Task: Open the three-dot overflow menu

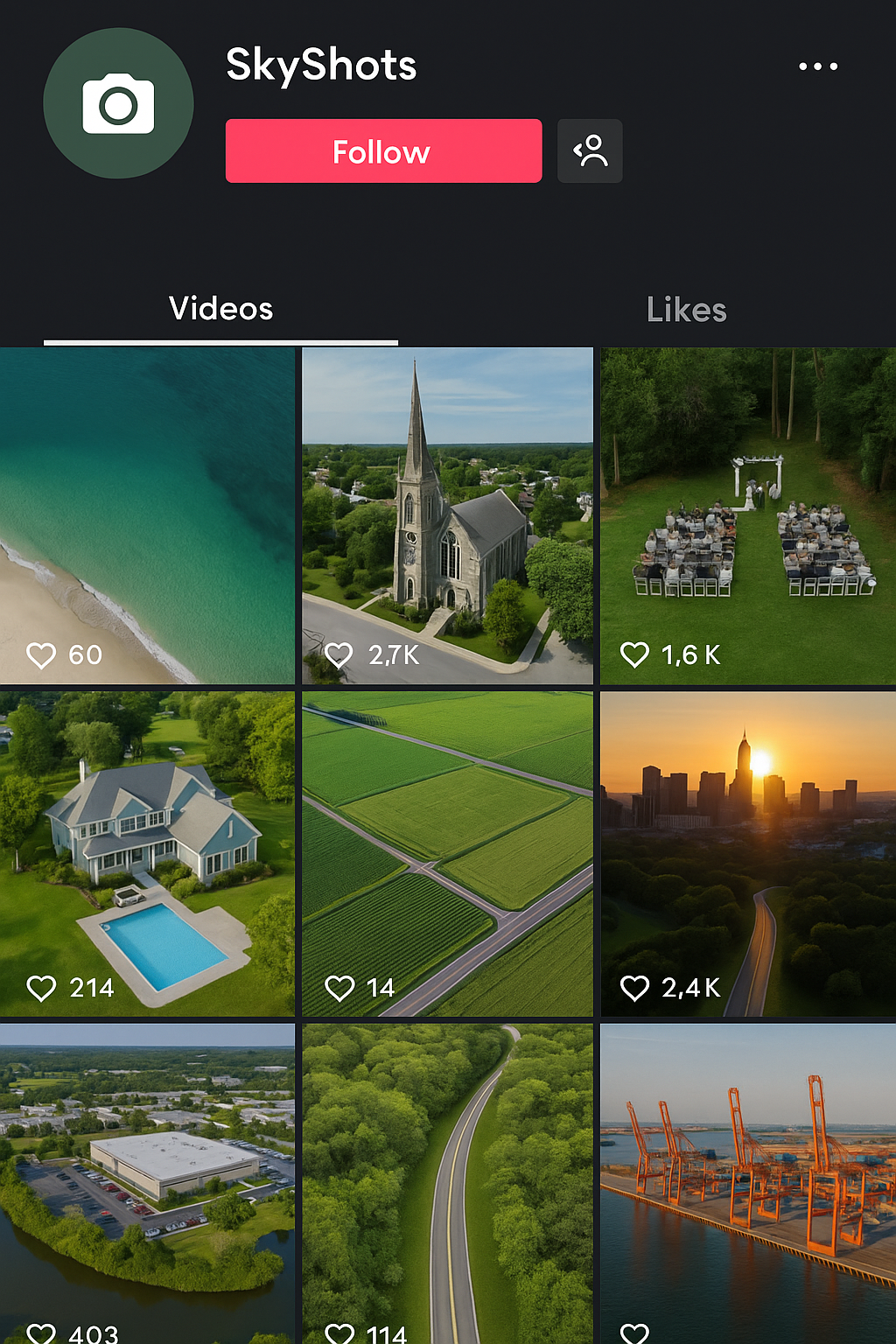Action: pos(818,66)
